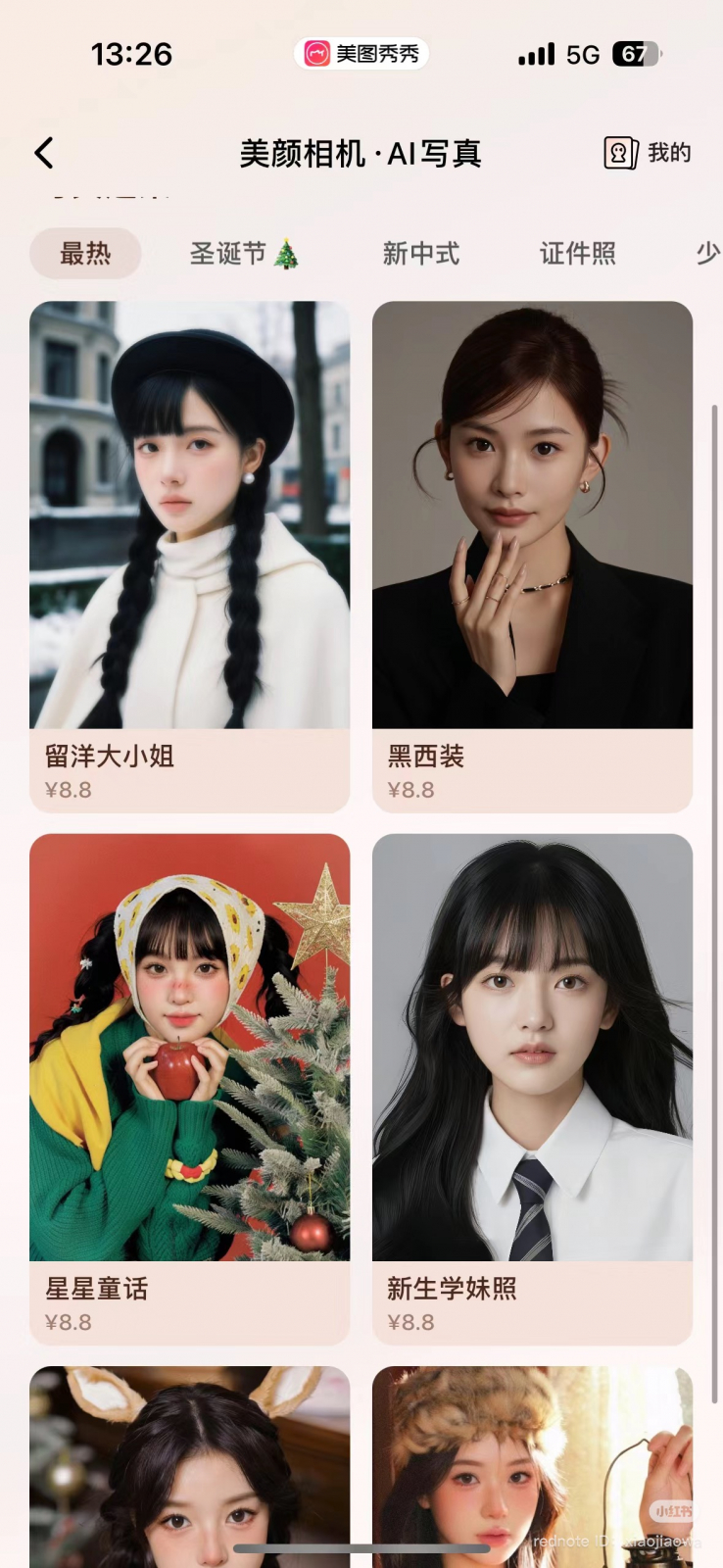
Task: Open the 证件照 tab
Action: [577, 254]
